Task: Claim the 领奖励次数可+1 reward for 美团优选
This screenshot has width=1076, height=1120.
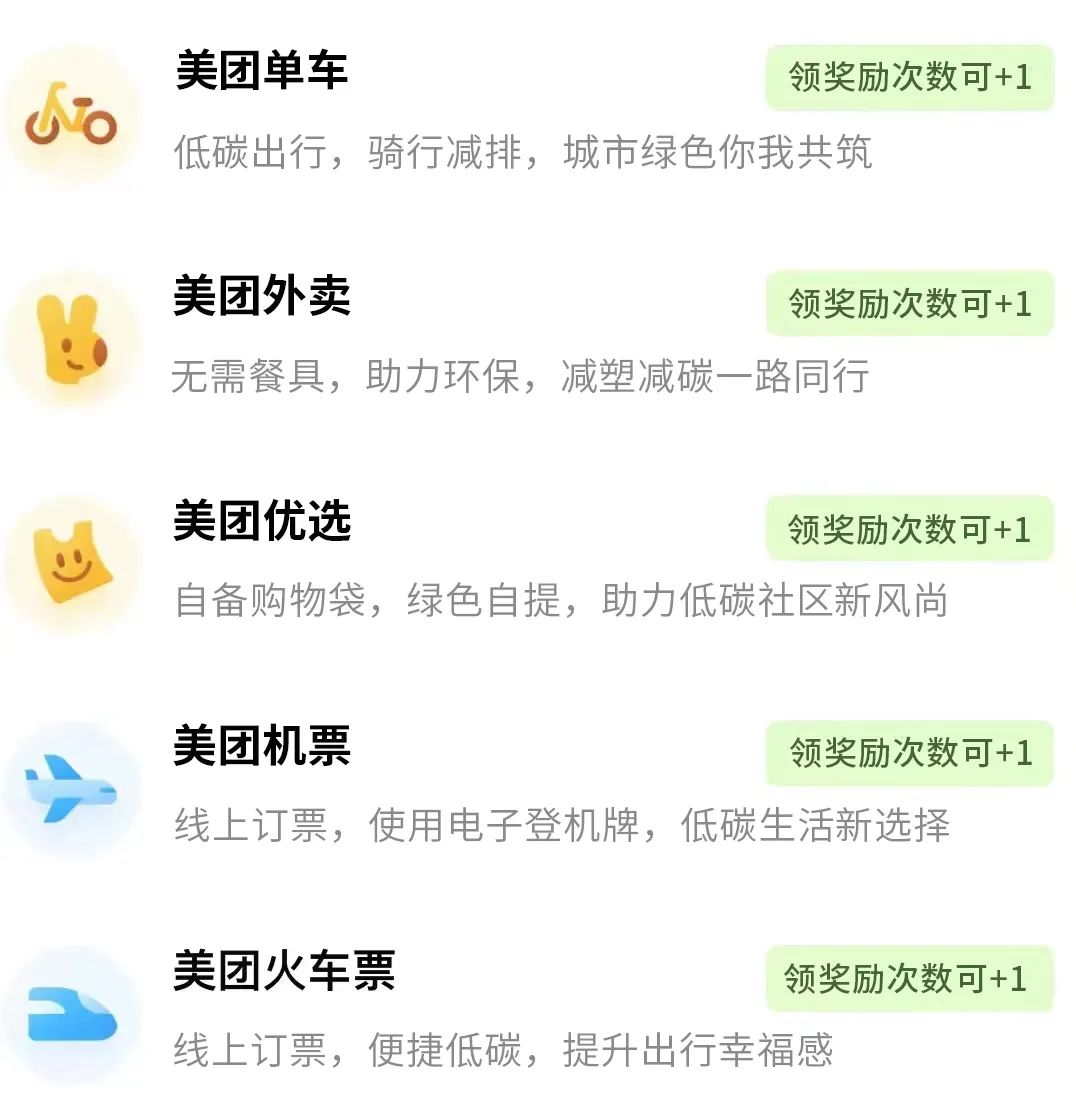Action: tap(909, 528)
